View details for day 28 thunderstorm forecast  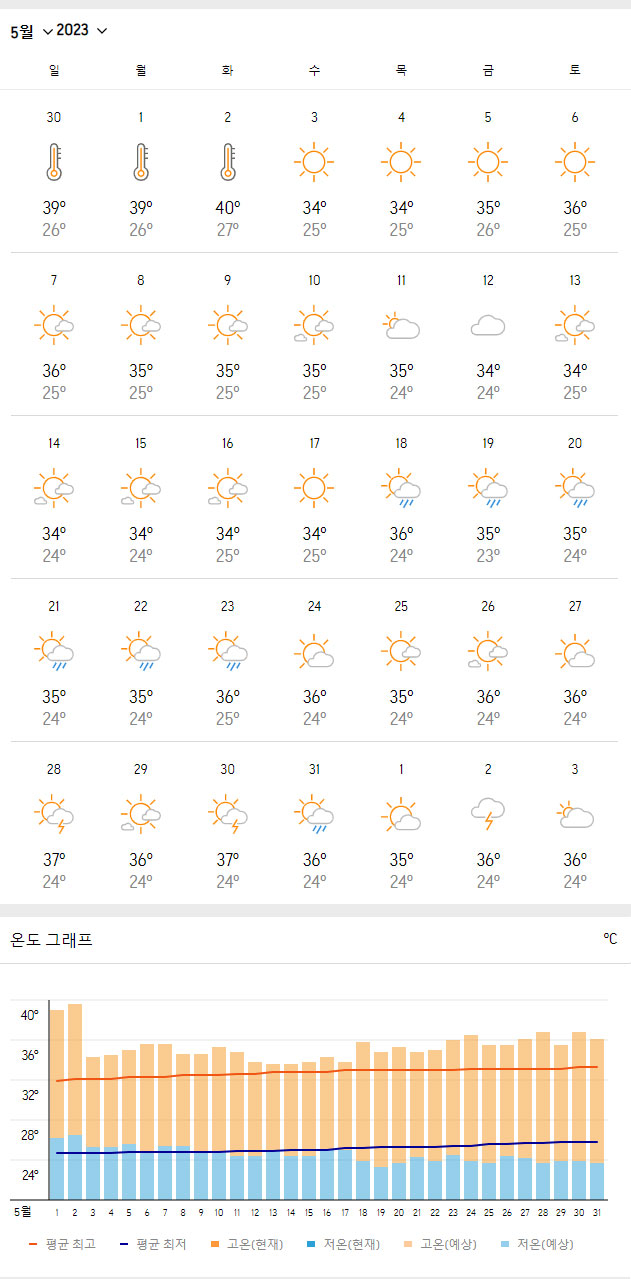pos(54,824)
